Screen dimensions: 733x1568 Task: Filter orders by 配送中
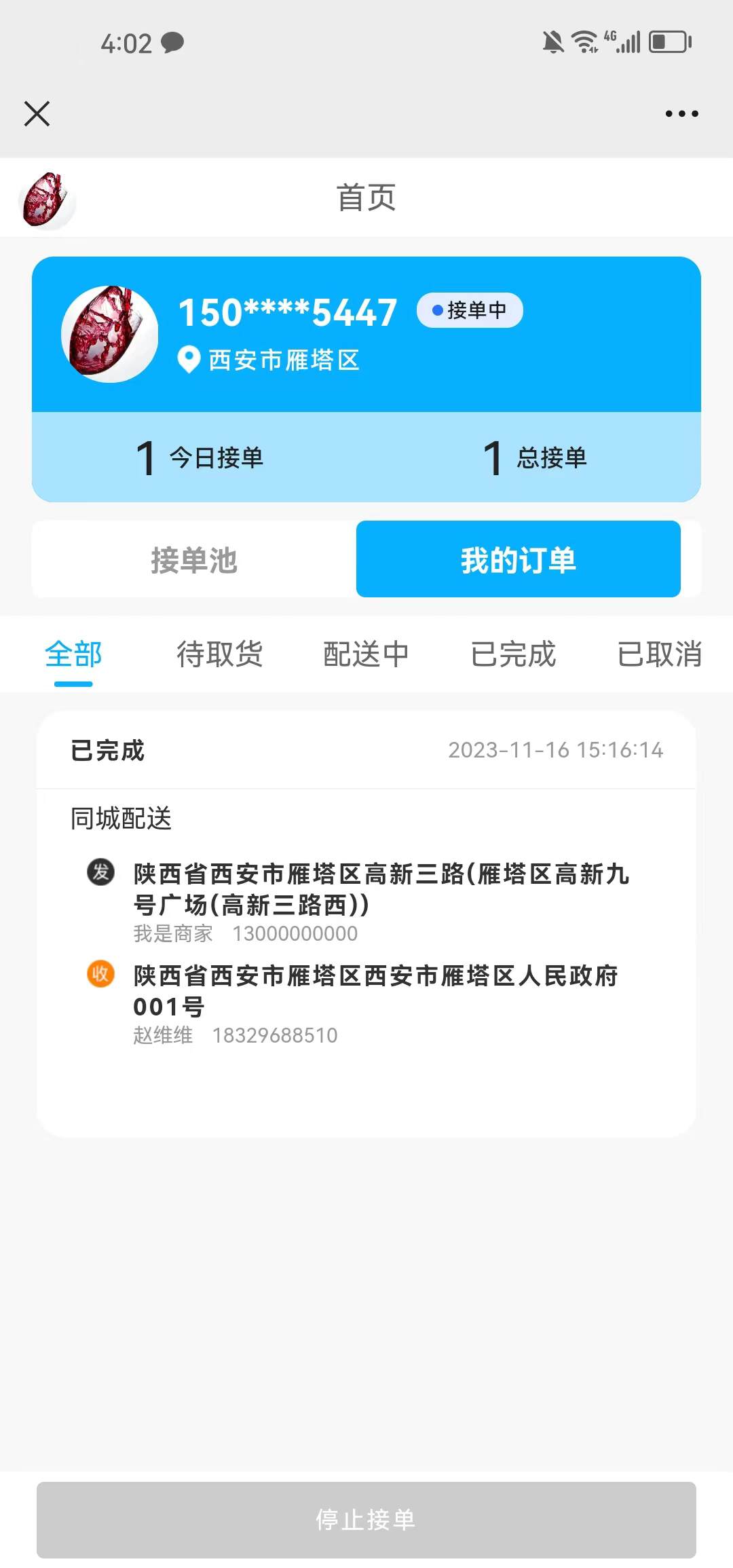click(366, 654)
